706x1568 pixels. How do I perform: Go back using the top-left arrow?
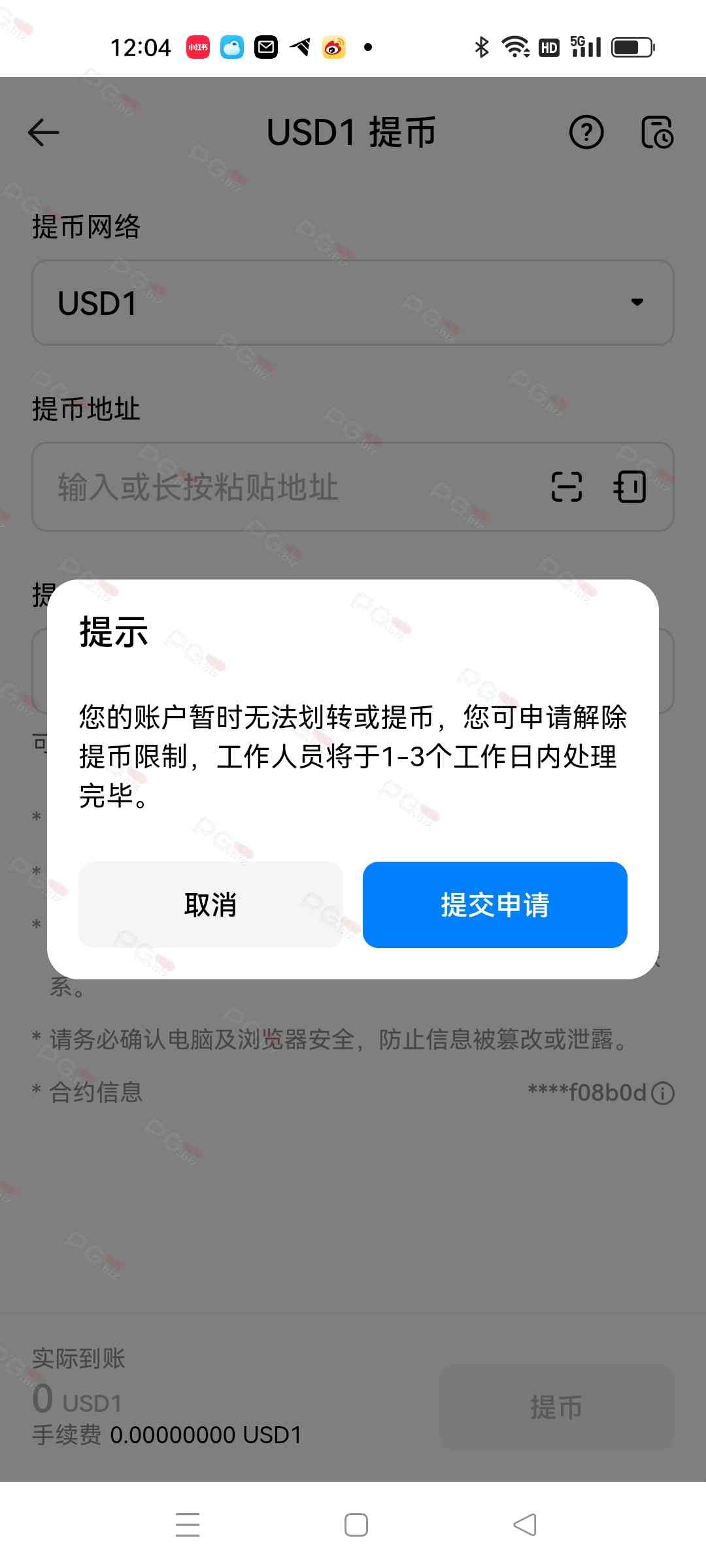point(44,133)
